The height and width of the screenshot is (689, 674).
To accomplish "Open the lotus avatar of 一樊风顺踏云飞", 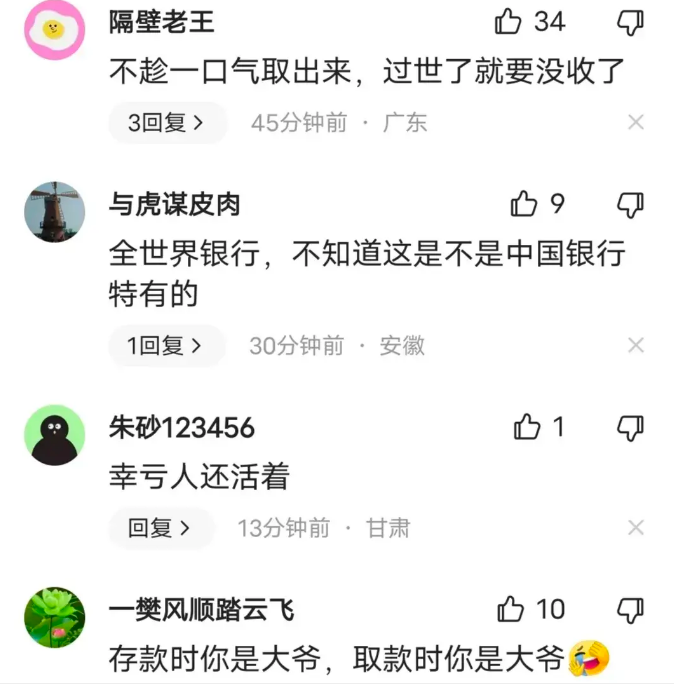I will click(x=54, y=618).
